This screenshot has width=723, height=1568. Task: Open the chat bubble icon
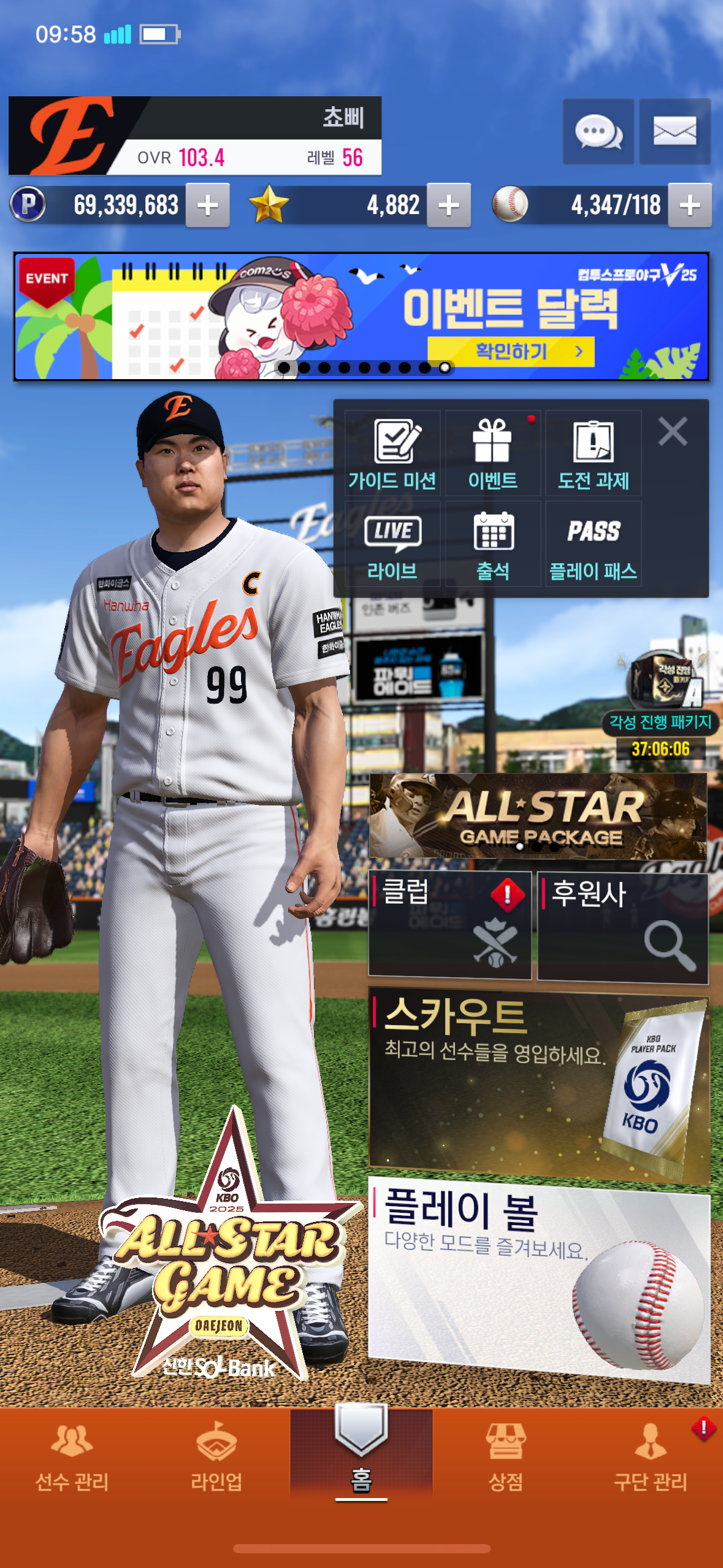tap(598, 131)
